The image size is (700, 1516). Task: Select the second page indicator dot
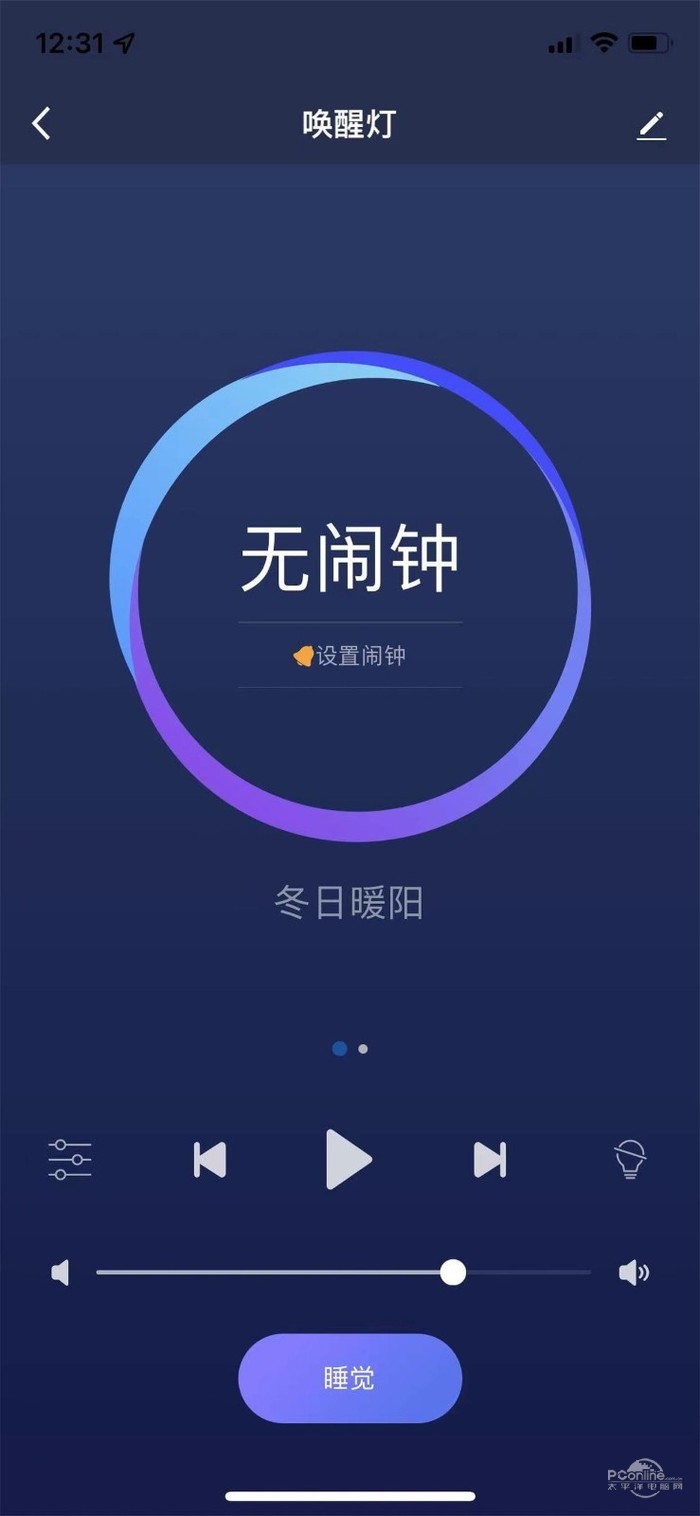(363, 1049)
